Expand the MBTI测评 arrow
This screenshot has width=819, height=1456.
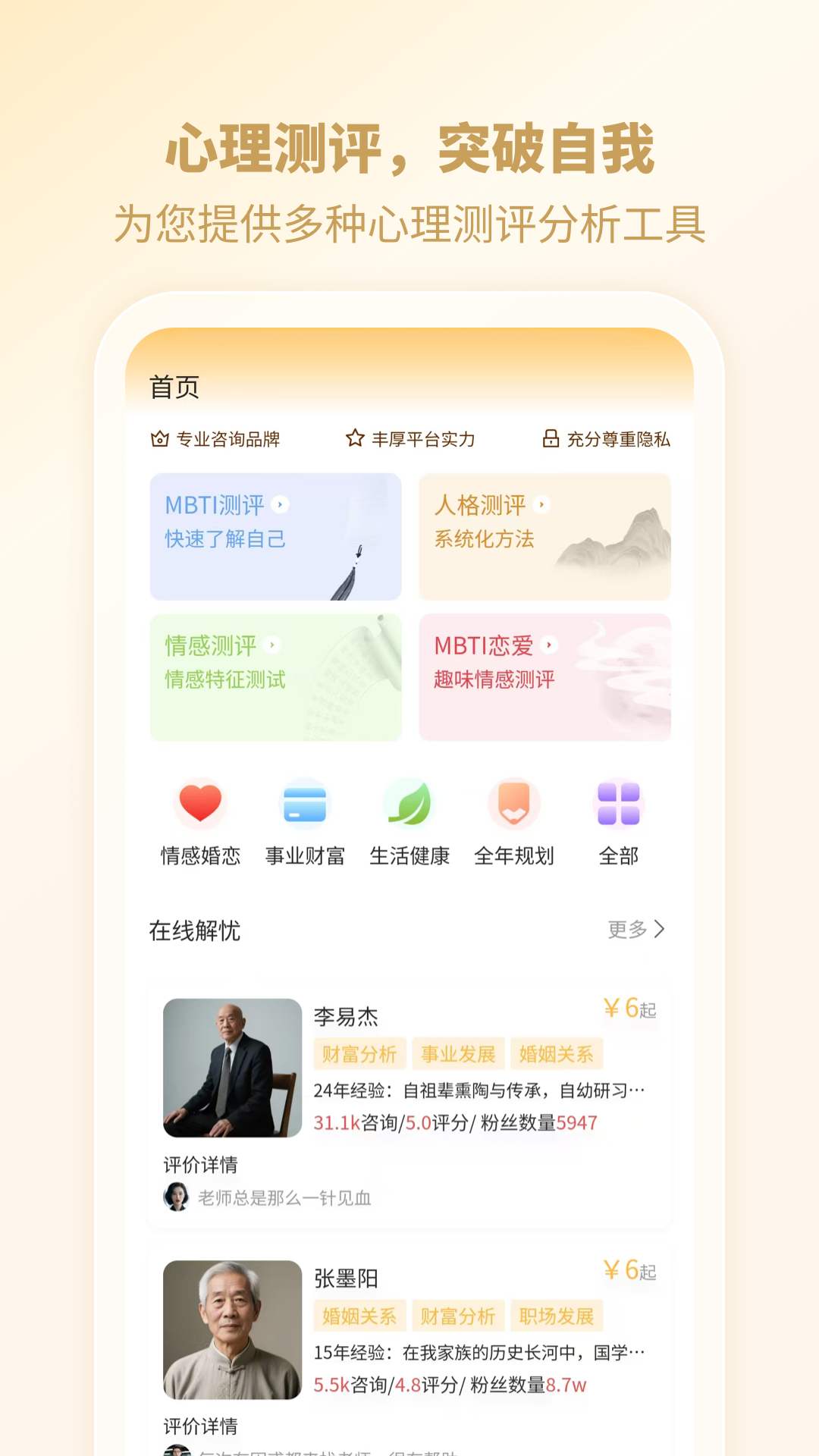point(279,505)
